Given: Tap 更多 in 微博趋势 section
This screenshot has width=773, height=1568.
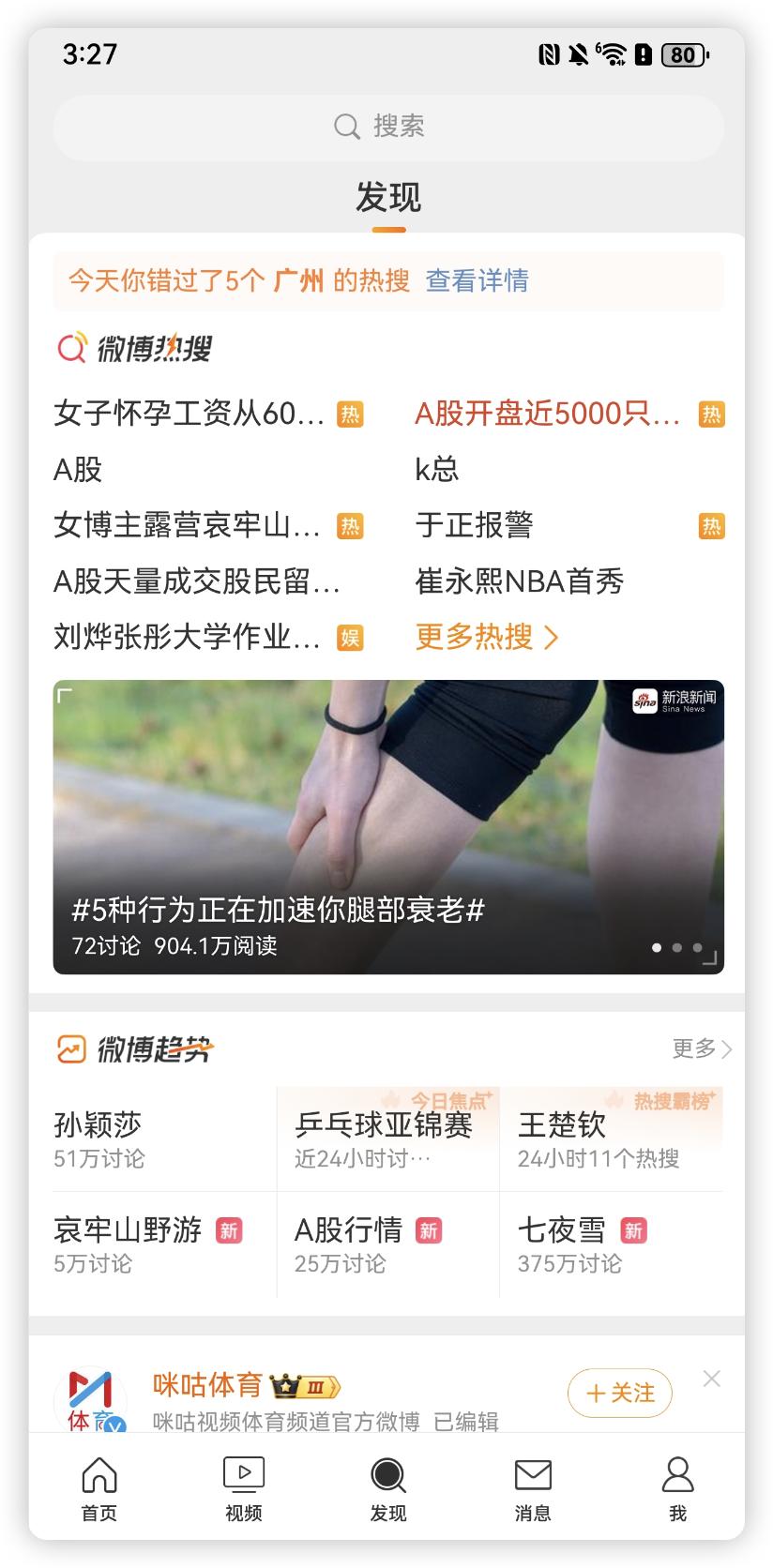Looking at the screenshot, I should (x=701, y=1048).
